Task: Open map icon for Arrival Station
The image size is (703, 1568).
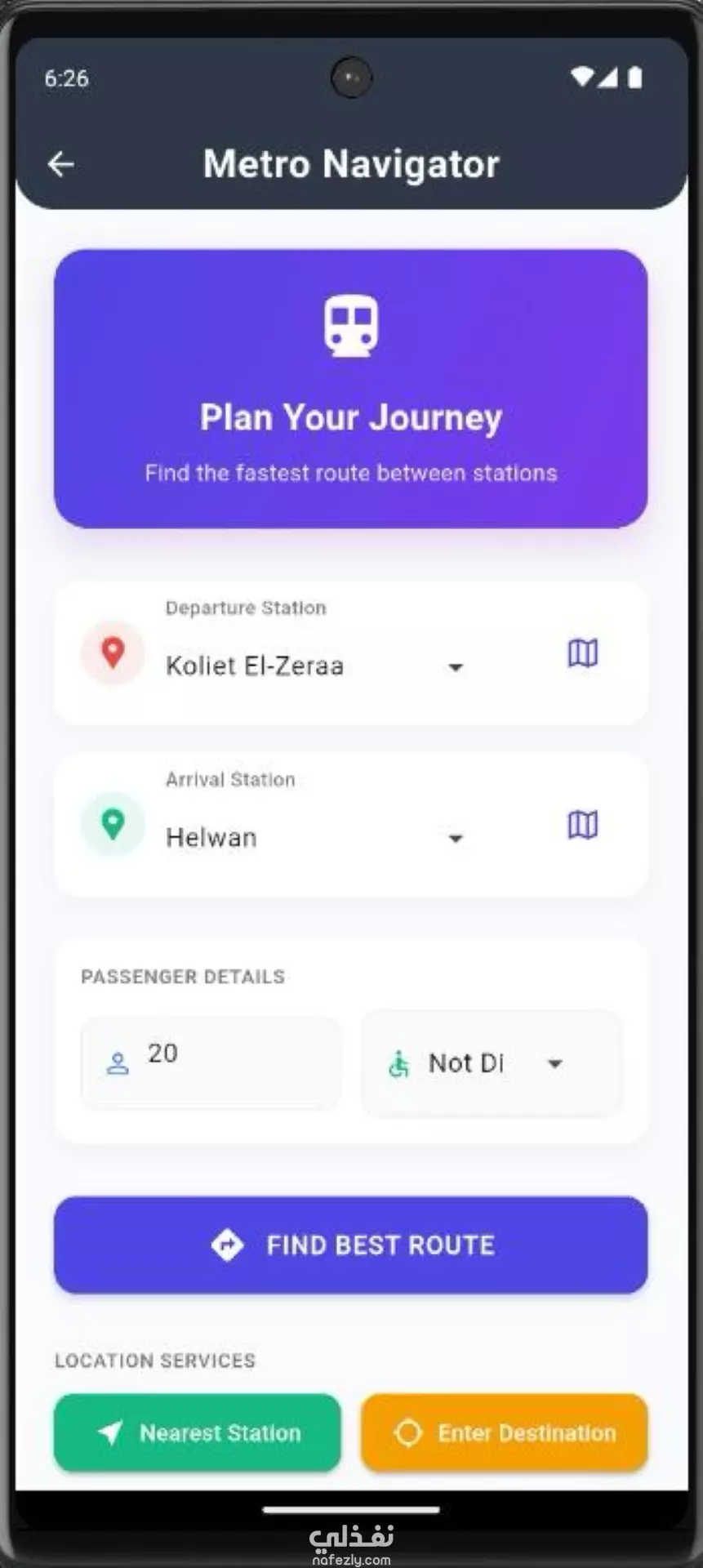Action: (x=582, y=825)
